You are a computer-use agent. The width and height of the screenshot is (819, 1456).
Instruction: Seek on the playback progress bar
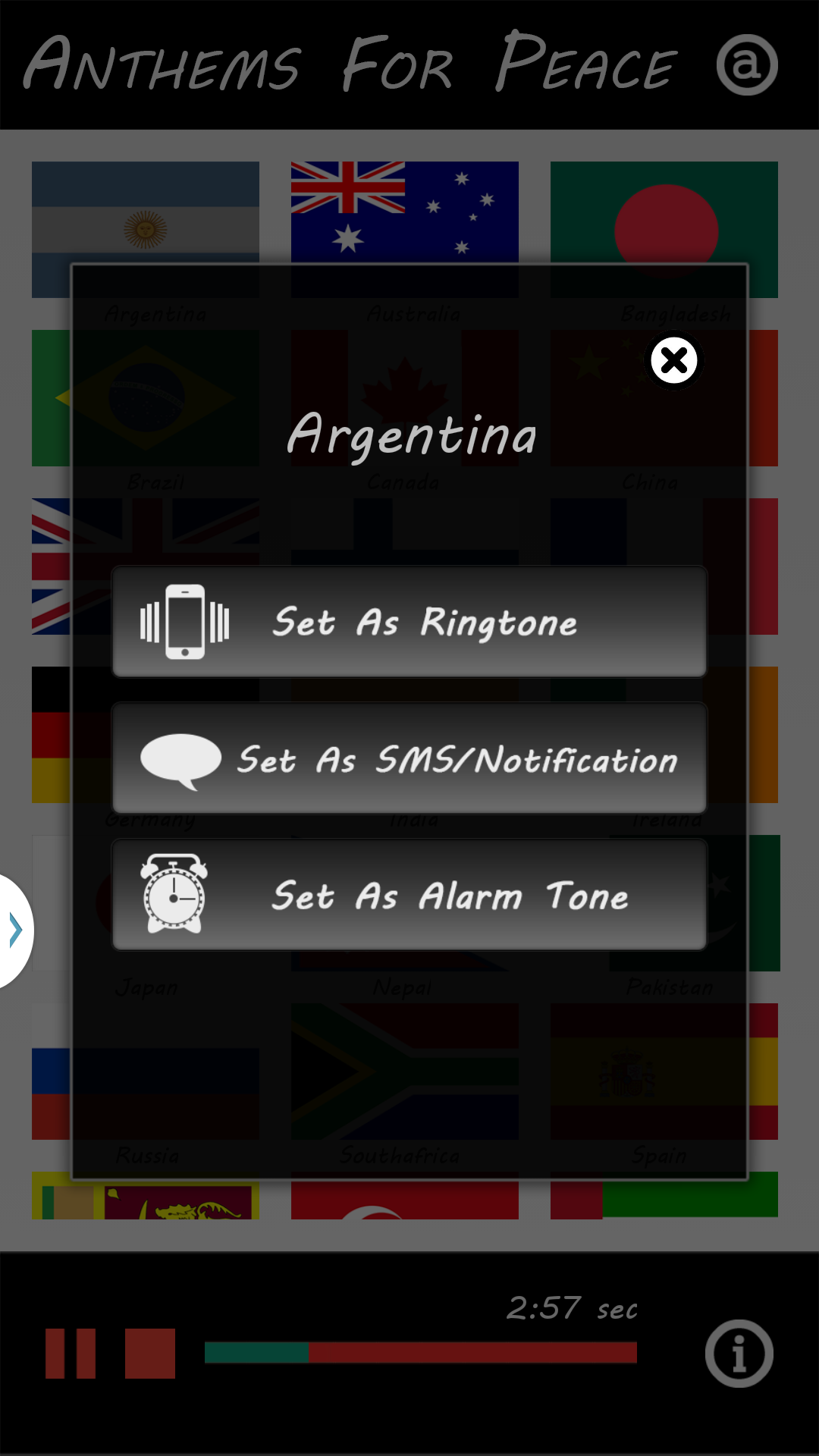coord(421,1352)
